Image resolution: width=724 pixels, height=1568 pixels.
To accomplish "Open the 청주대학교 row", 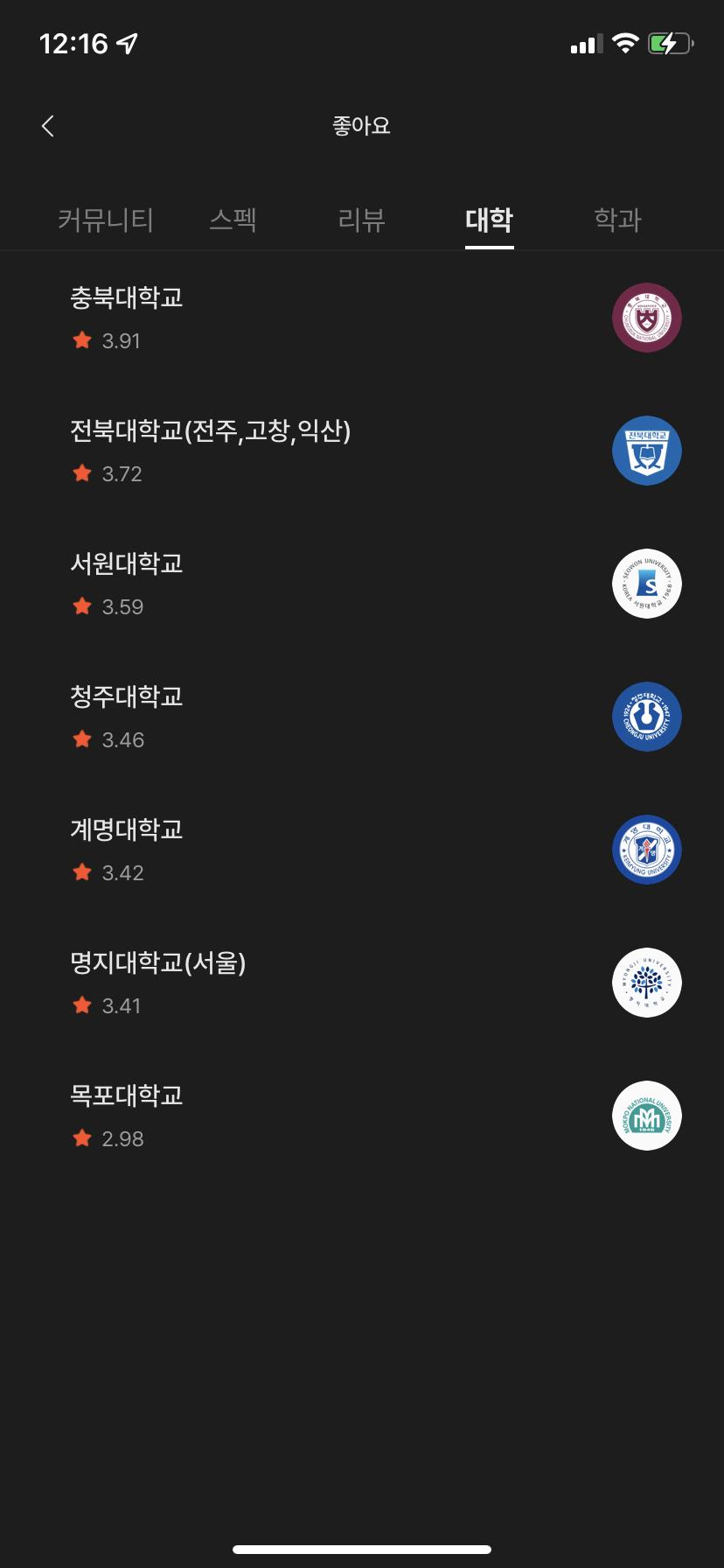I will (x=362, y=717).
